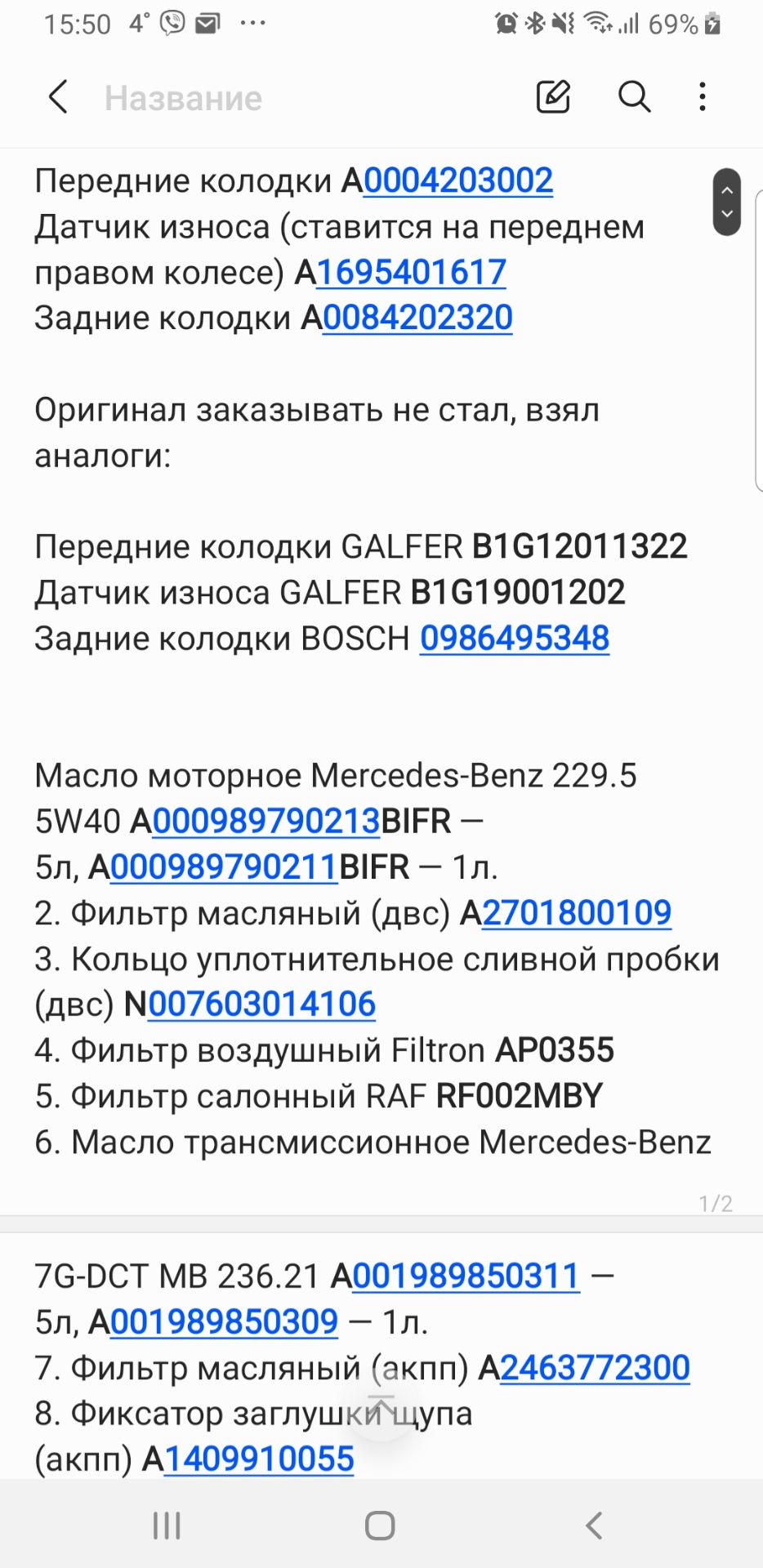
Task: Open motor oil link 000989790213
Action: click(266, 821)
